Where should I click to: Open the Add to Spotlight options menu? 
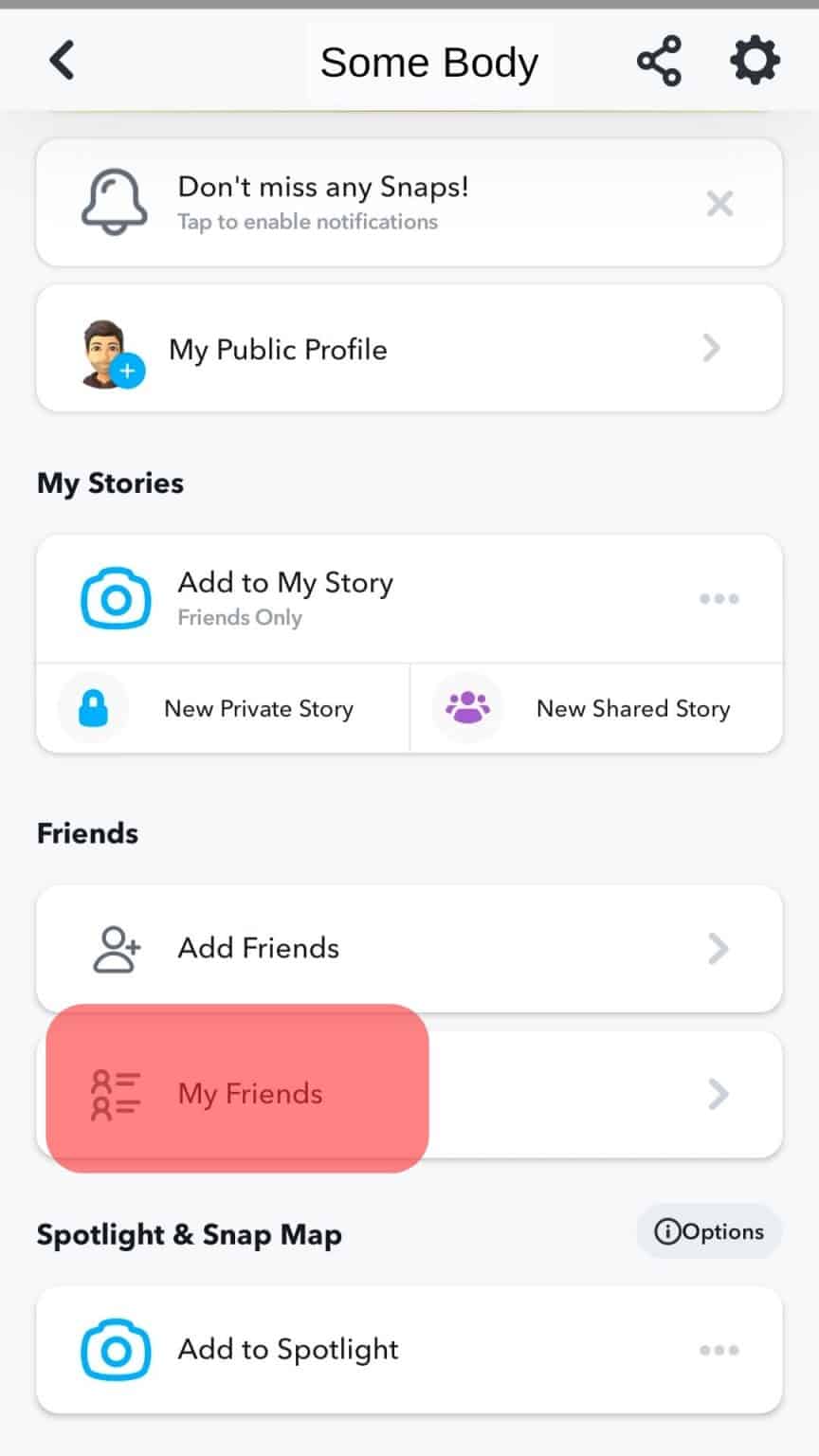point(719,1350)
